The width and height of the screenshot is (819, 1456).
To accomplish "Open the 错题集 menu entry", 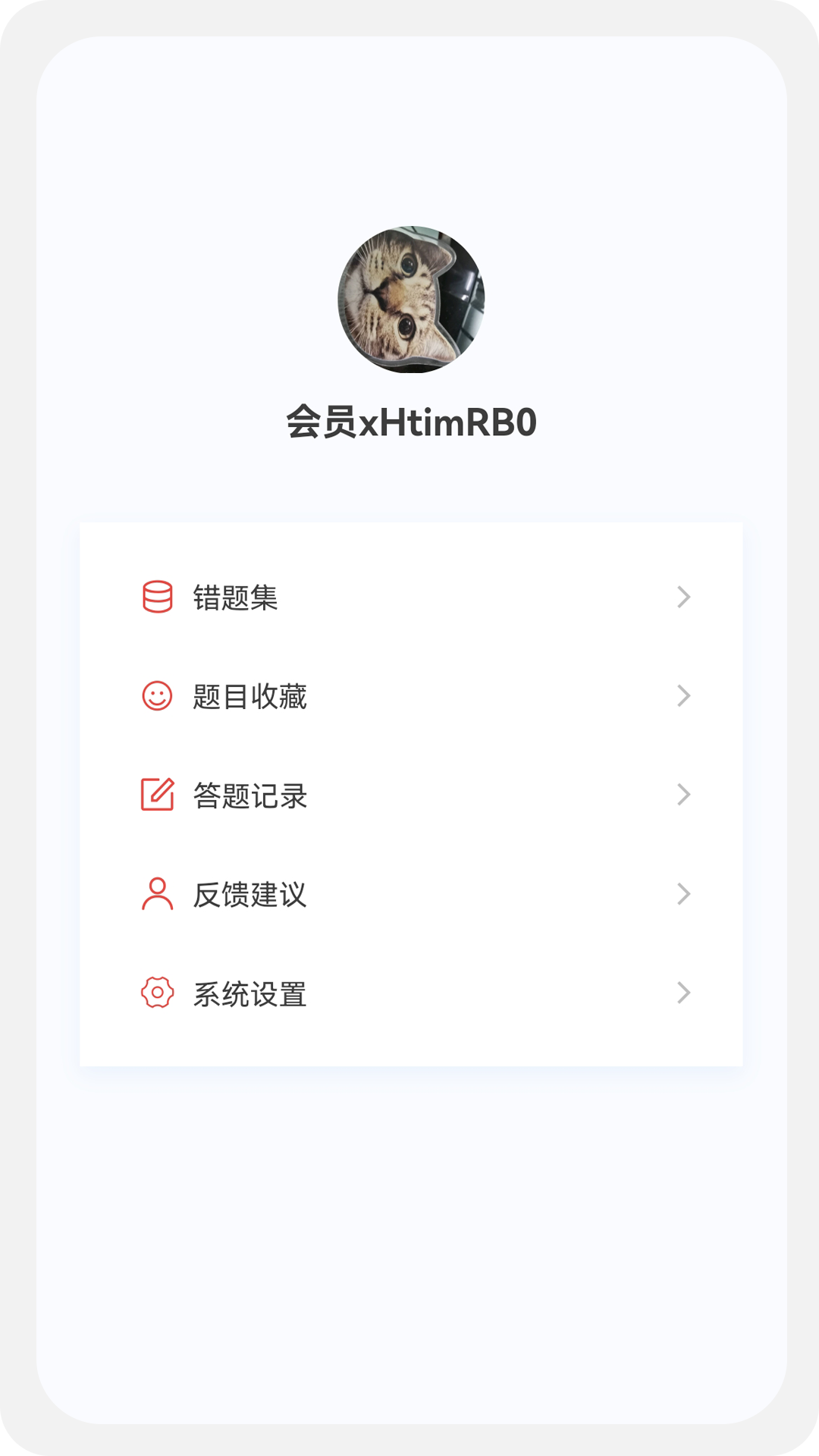I will [x=237, y=598].
